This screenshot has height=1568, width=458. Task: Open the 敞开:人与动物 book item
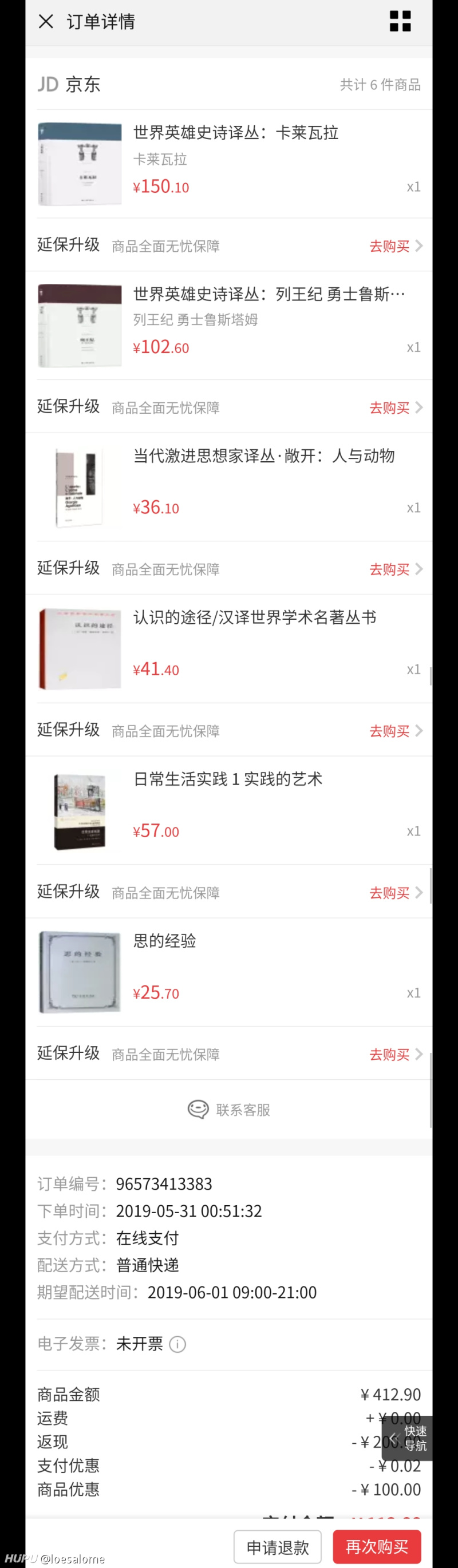coord(263,456)
